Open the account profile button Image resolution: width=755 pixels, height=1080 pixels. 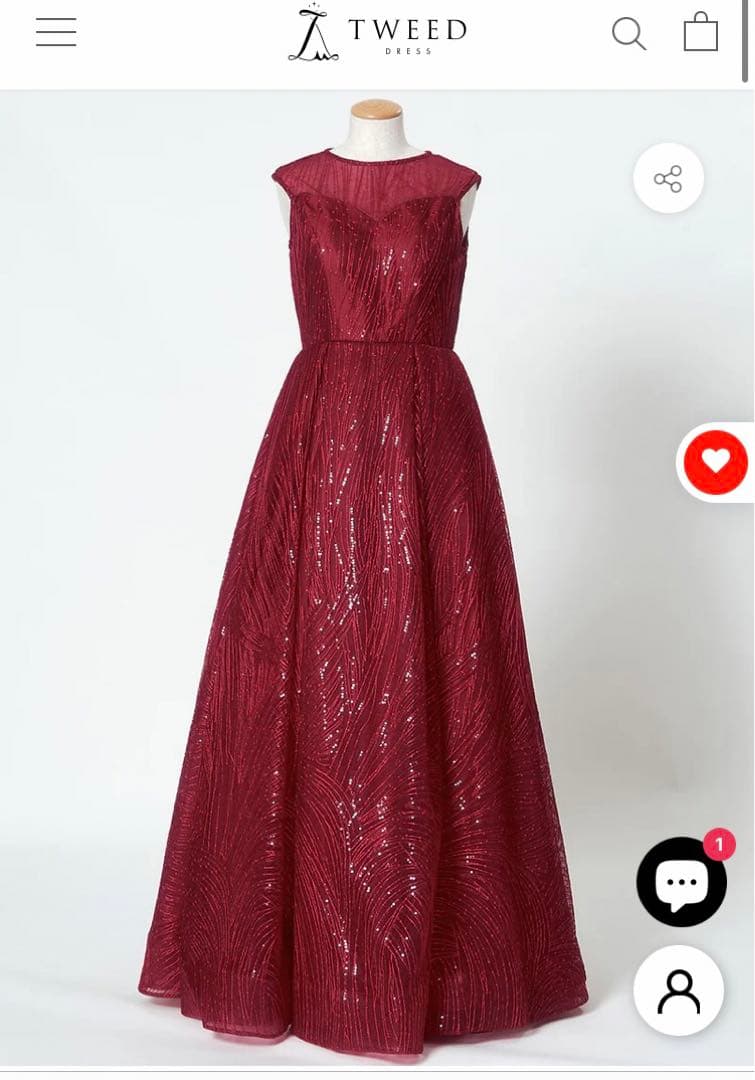(679, 990)
